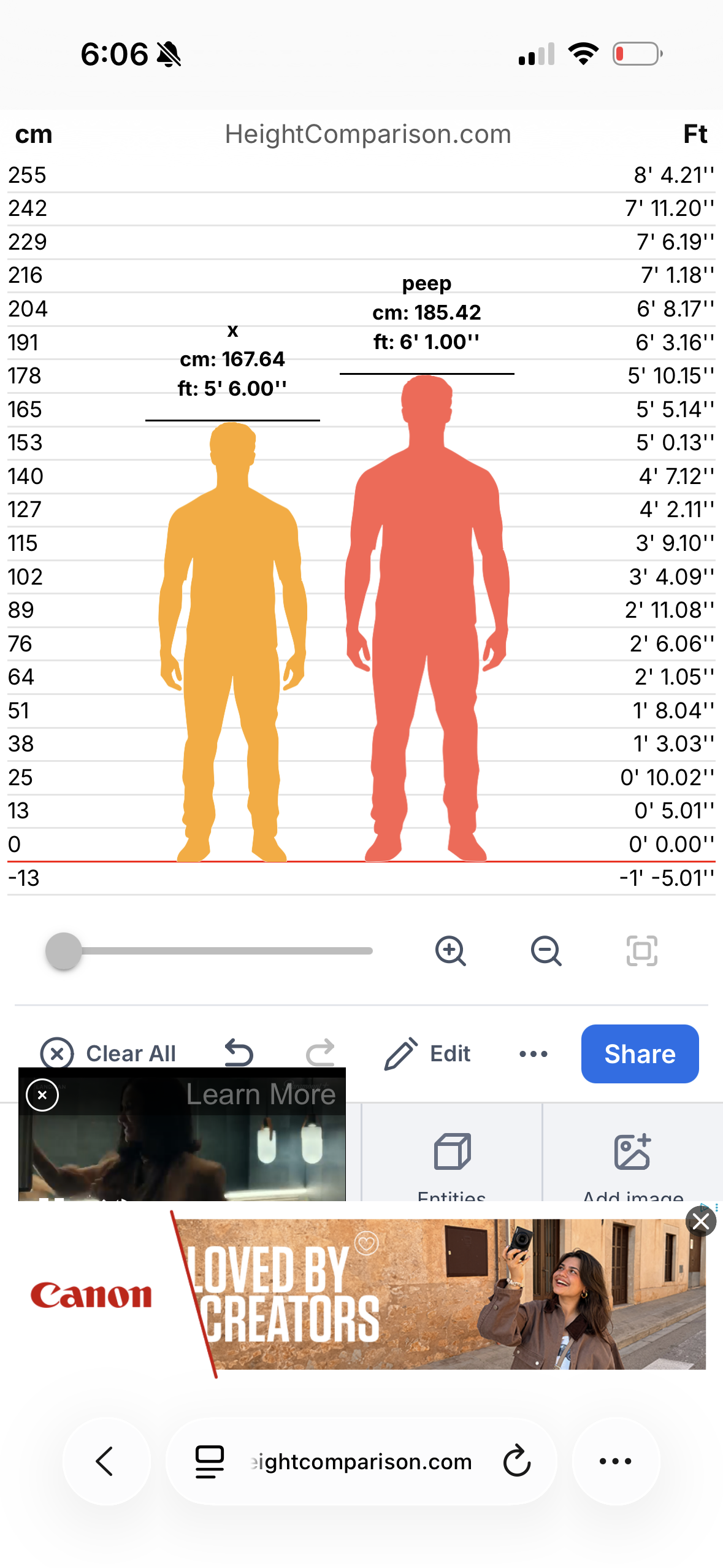Tap the address bar URL
Screen dimensions: 723x1568
point(361,1461)
